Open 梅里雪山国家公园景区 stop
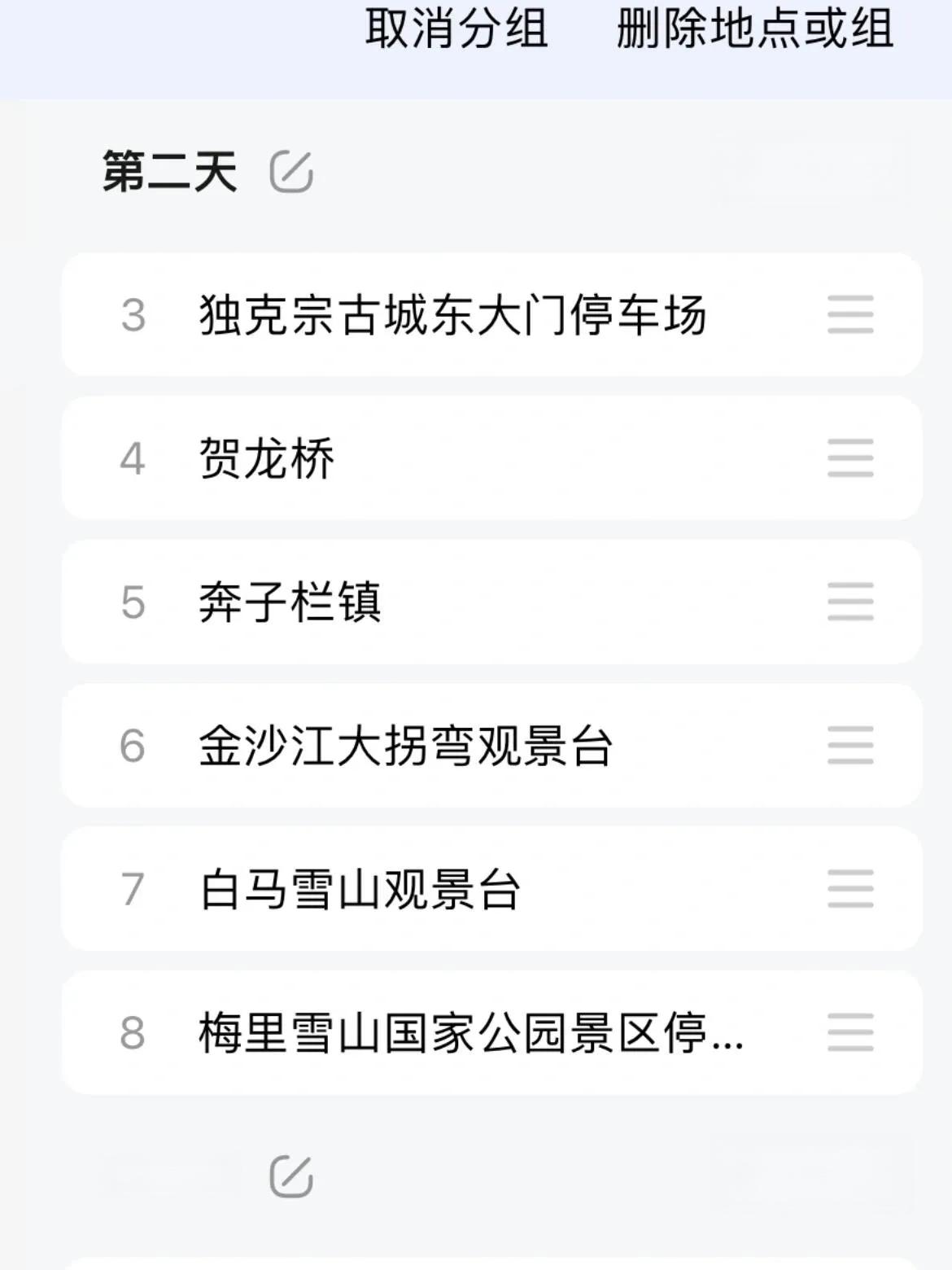 pos(470,1033)
